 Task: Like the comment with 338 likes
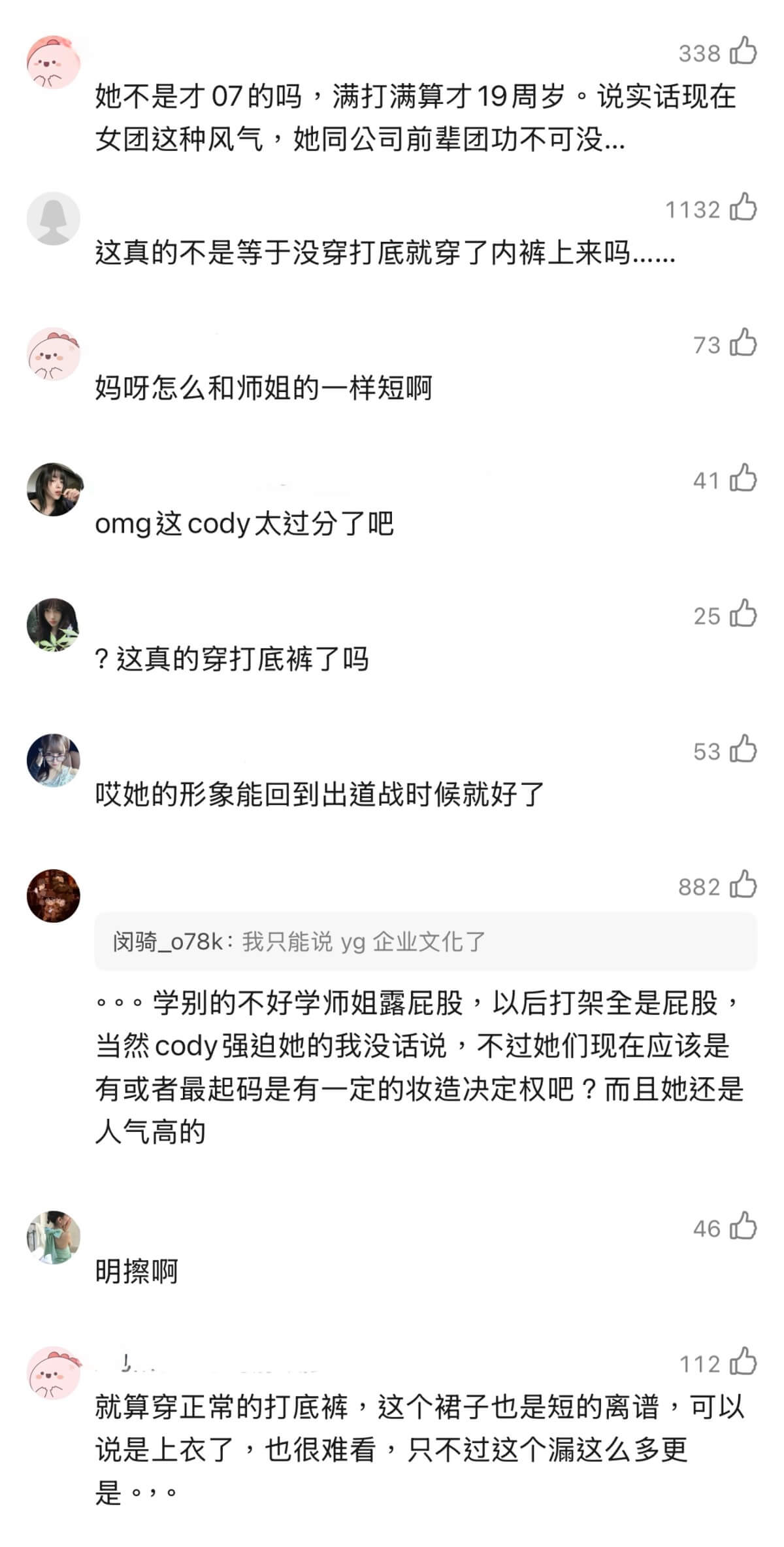point(743,51)
